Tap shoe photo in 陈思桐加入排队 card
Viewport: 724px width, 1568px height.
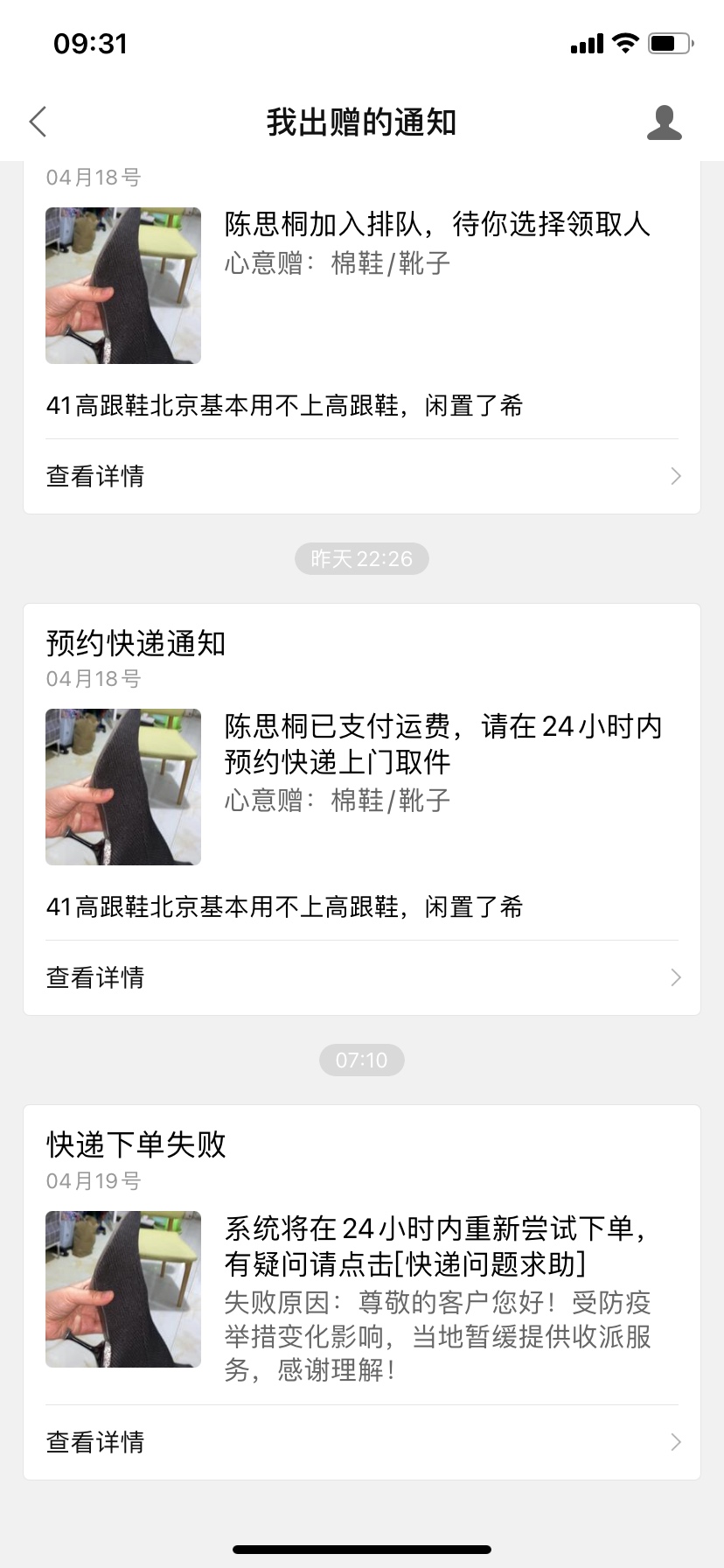tap(123, 285)
